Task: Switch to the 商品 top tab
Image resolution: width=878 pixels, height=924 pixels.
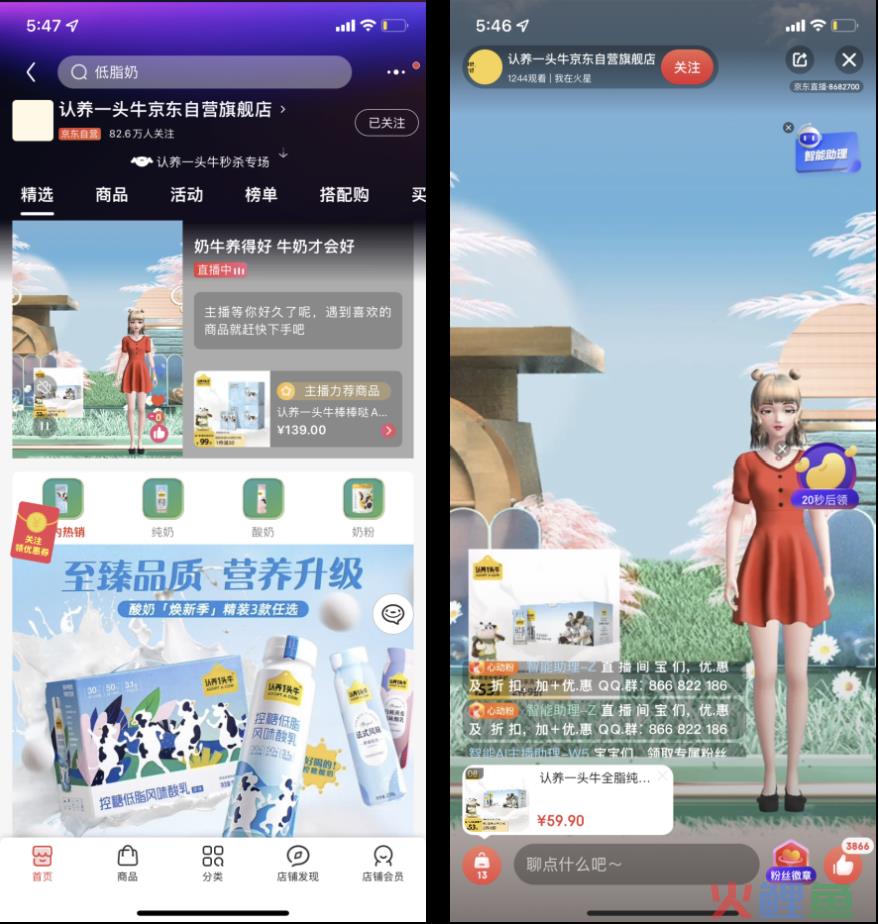Action: pos(111,195)
